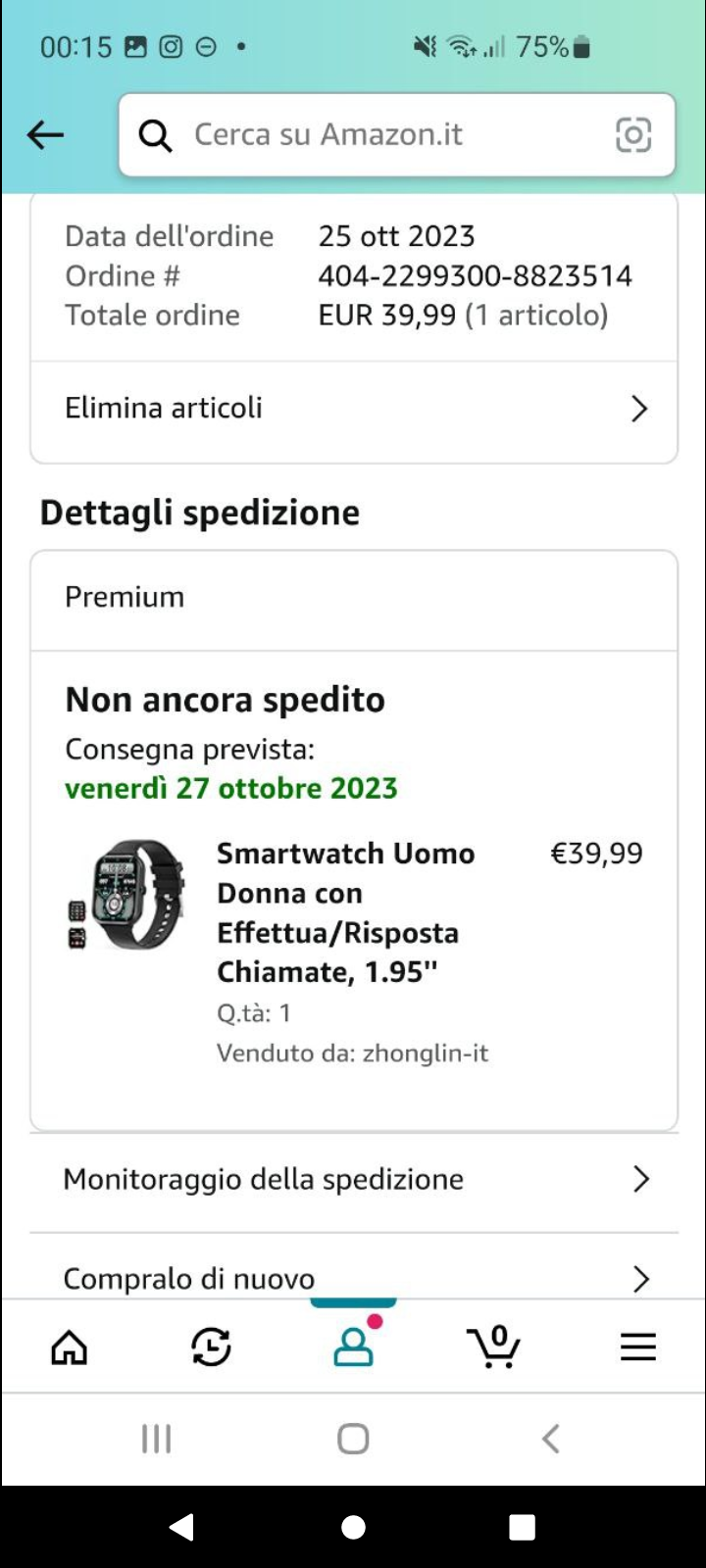
Task: Open the recently viewed history tab
Action: (211, 1347)
